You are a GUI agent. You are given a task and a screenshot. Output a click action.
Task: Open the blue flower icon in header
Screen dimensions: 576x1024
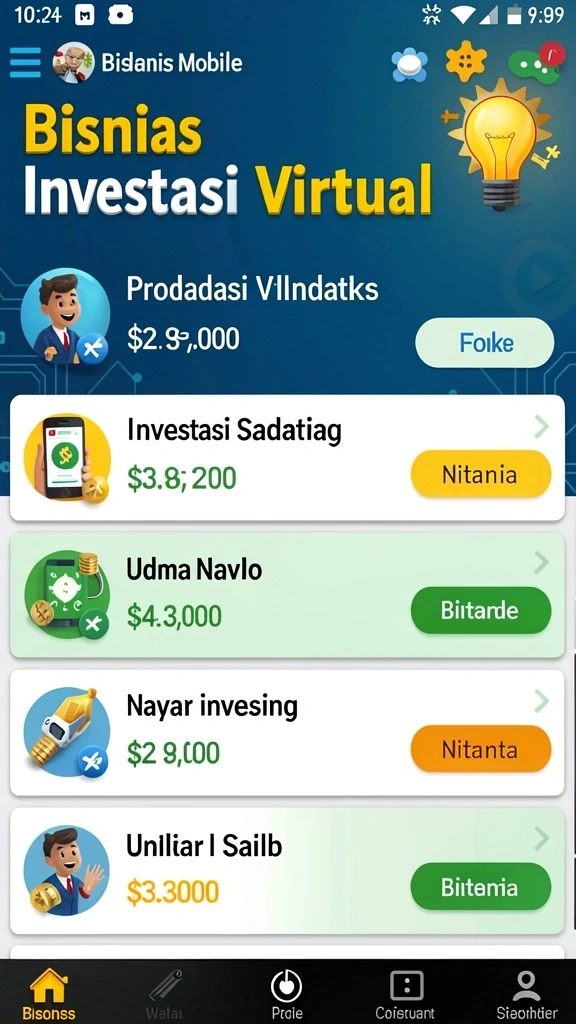tap(409, 65)
